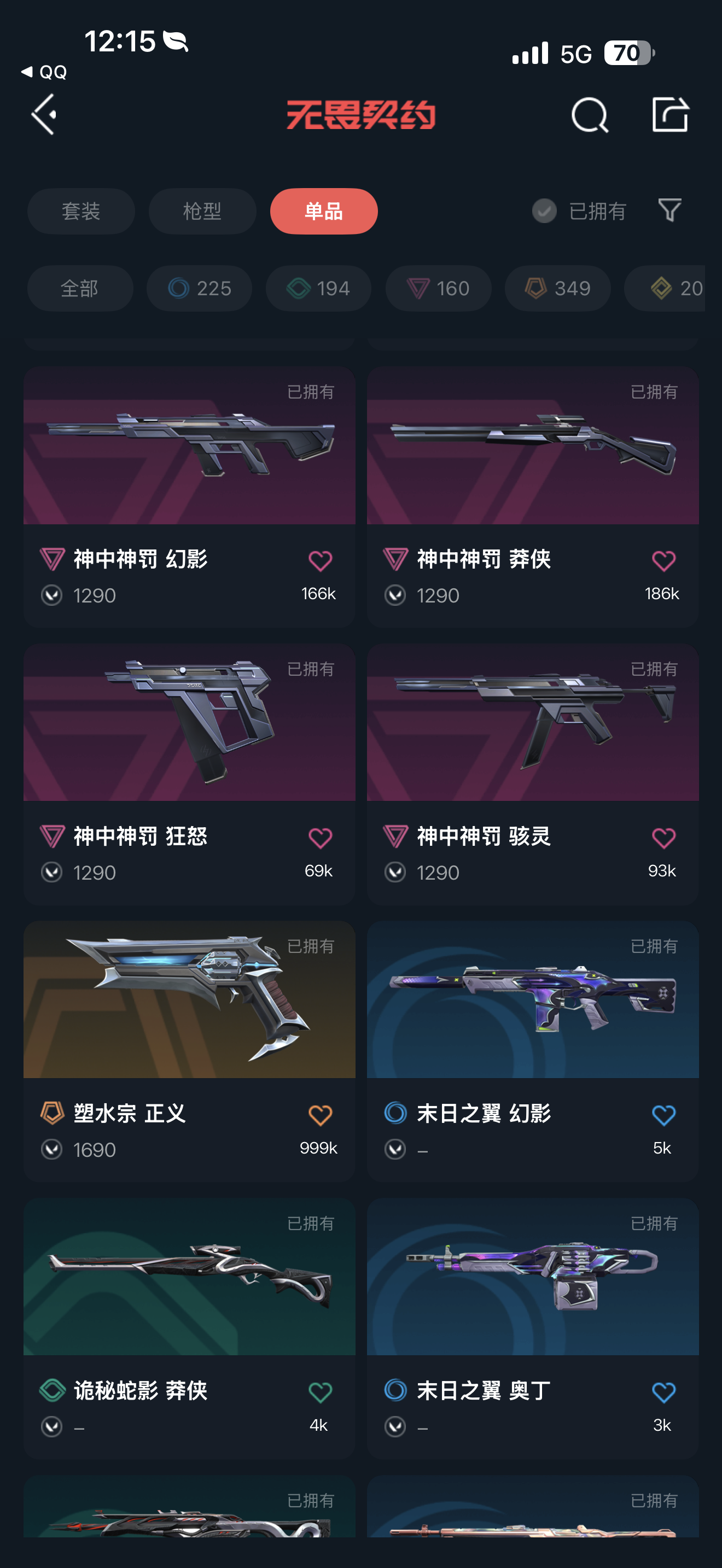Open the filter funnel icon
722x1568 pixels.
click(x=669, y=210)
